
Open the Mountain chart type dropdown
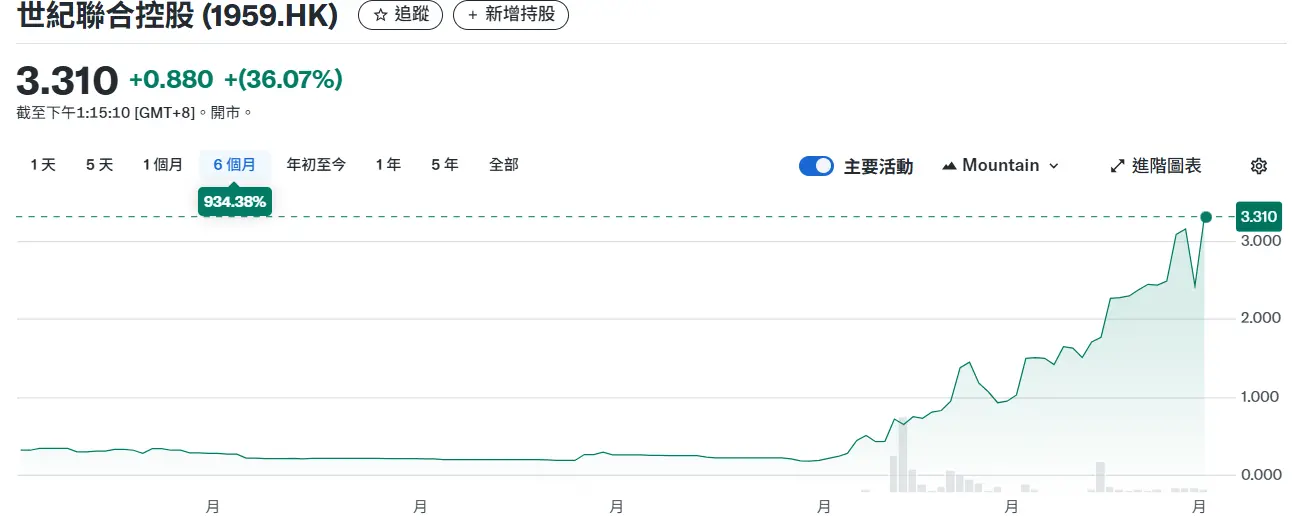pos(1001,166)
